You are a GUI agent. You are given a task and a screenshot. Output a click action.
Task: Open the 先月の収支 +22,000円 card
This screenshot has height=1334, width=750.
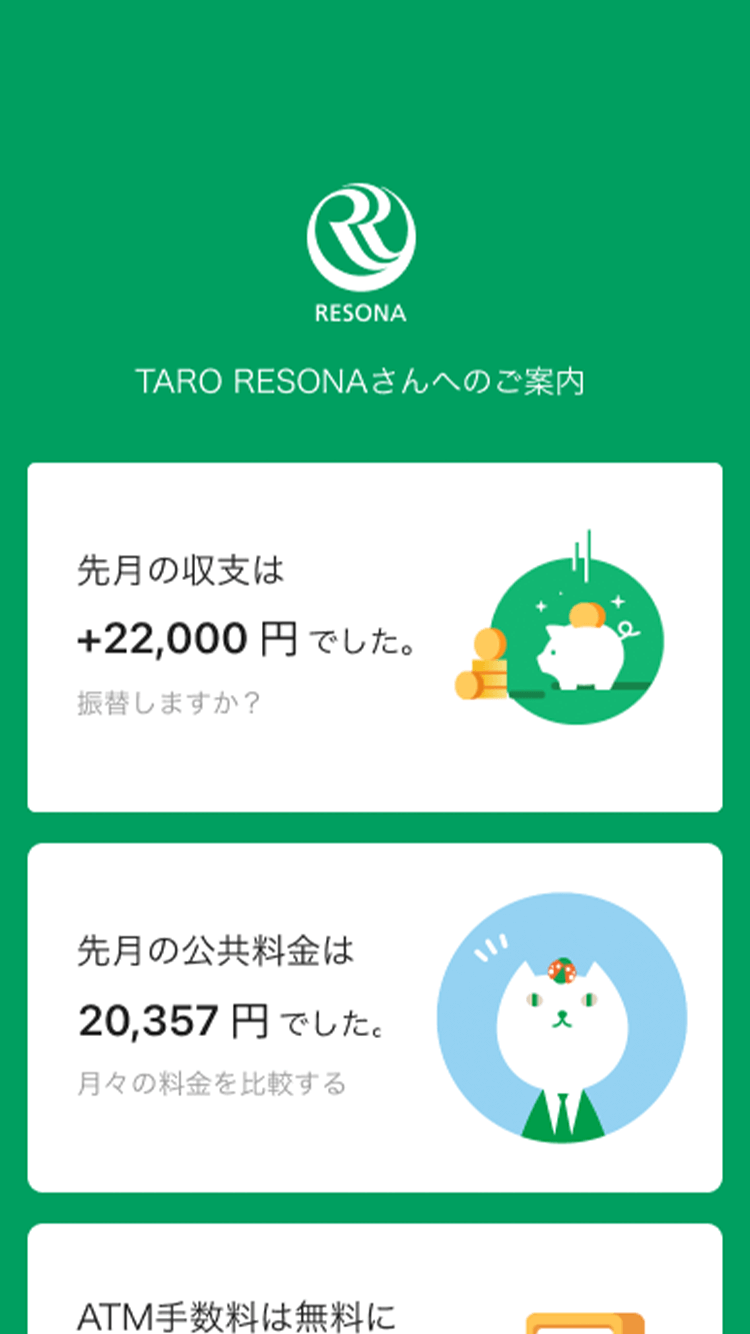tap(374, 637)
